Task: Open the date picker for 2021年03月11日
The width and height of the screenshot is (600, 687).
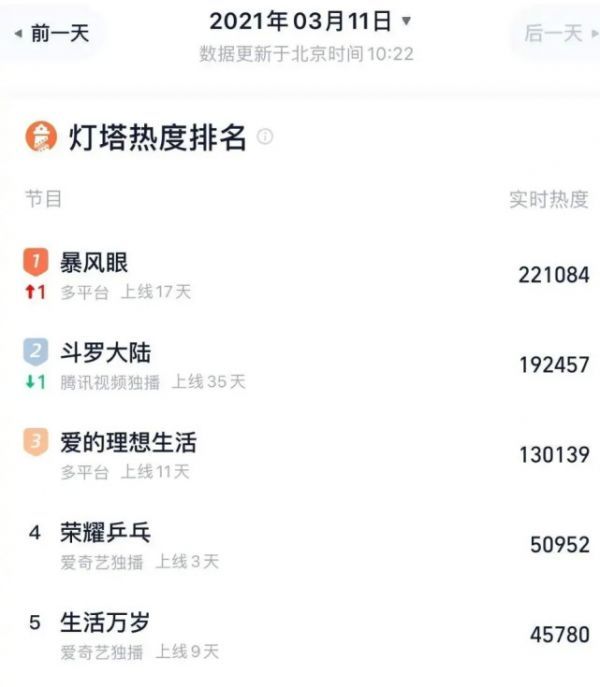Action: tap(310, 21)
